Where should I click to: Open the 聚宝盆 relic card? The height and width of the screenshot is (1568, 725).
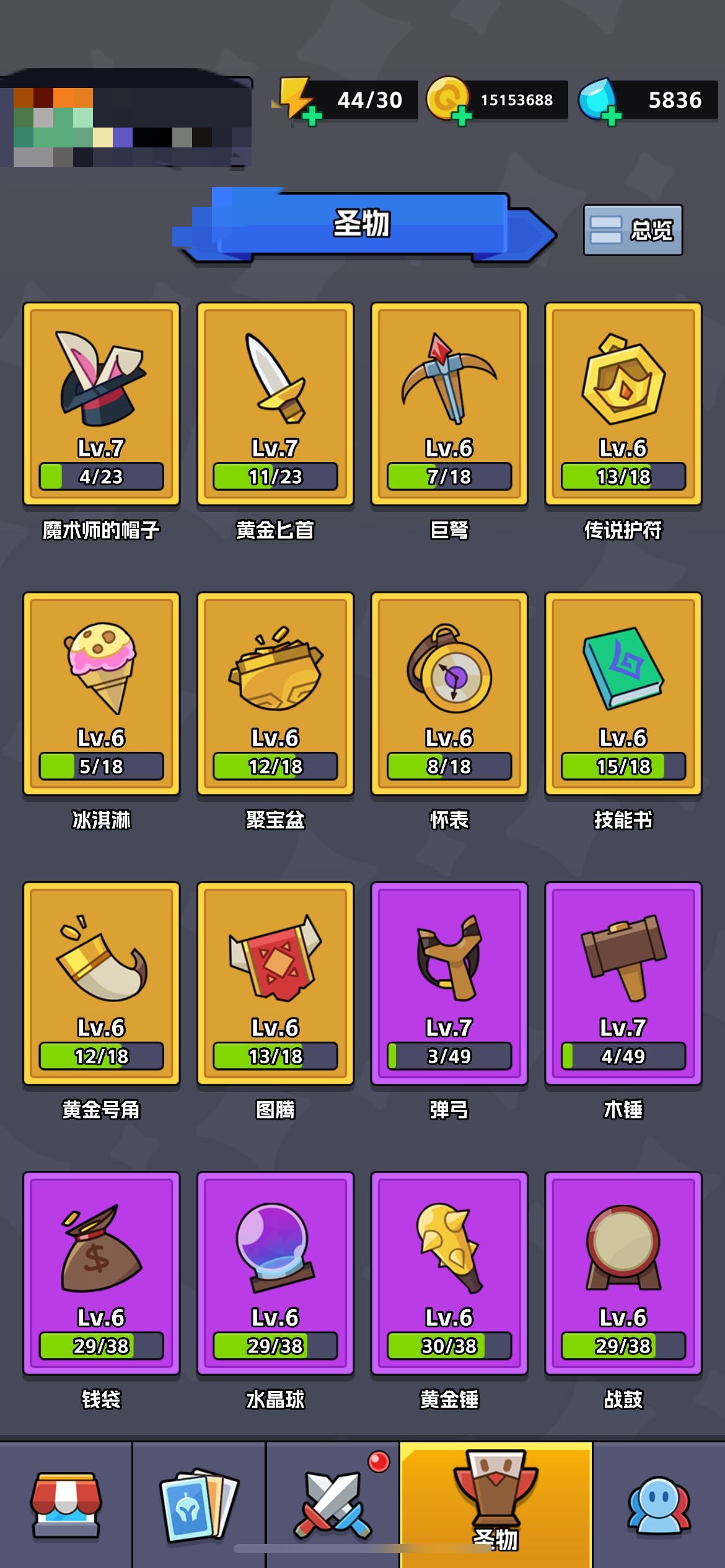click(276, 694)
